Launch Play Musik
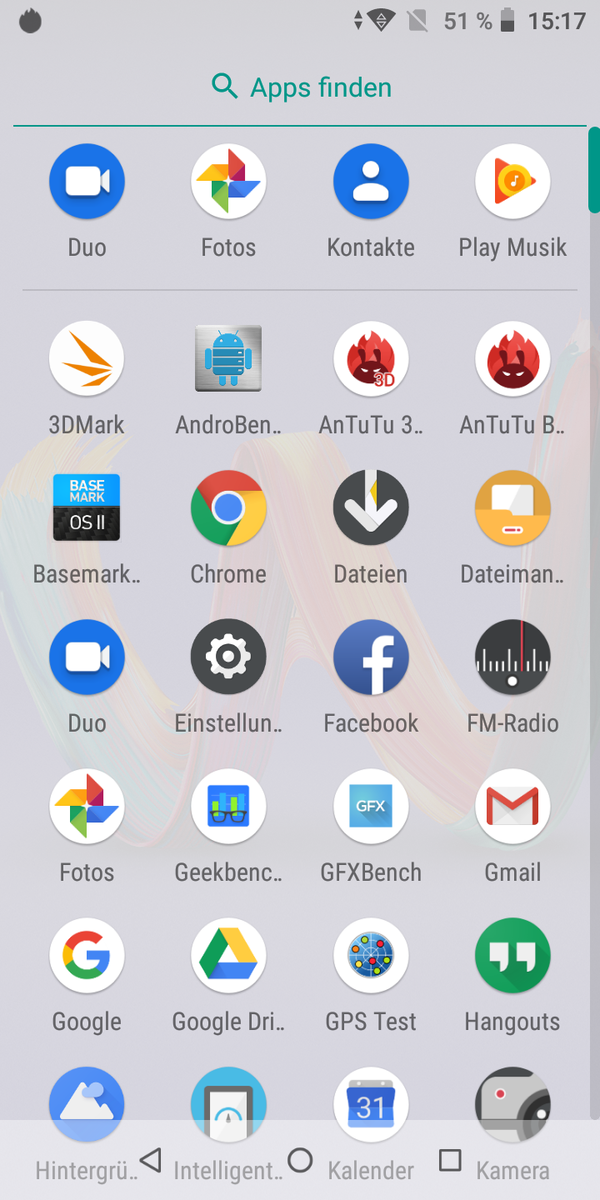The image size is (600, 1200). coord(512,182)
